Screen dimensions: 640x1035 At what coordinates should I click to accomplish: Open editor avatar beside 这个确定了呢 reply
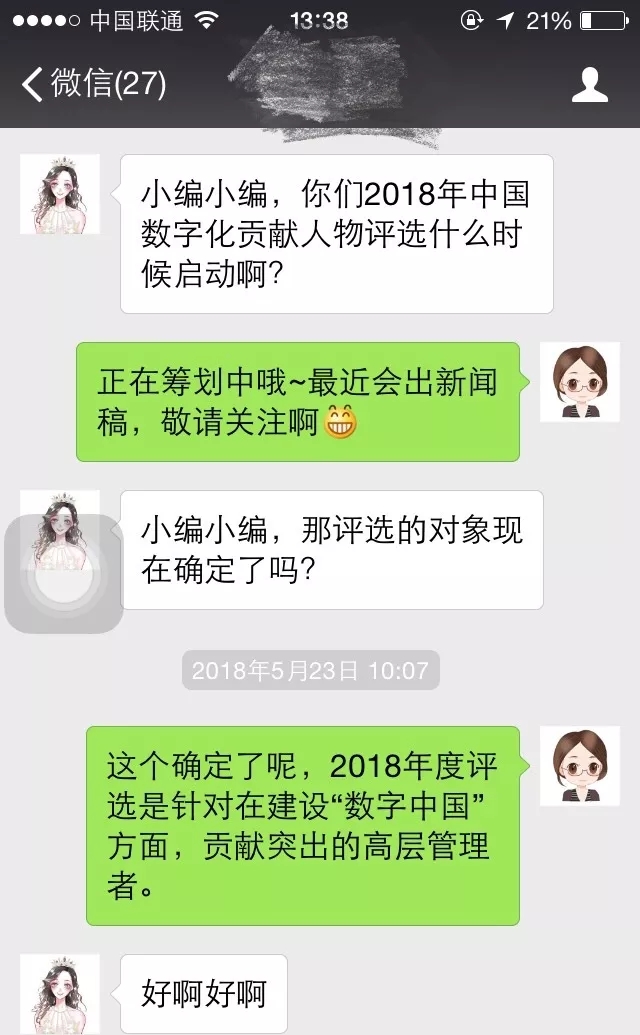(x=579, y=766)
